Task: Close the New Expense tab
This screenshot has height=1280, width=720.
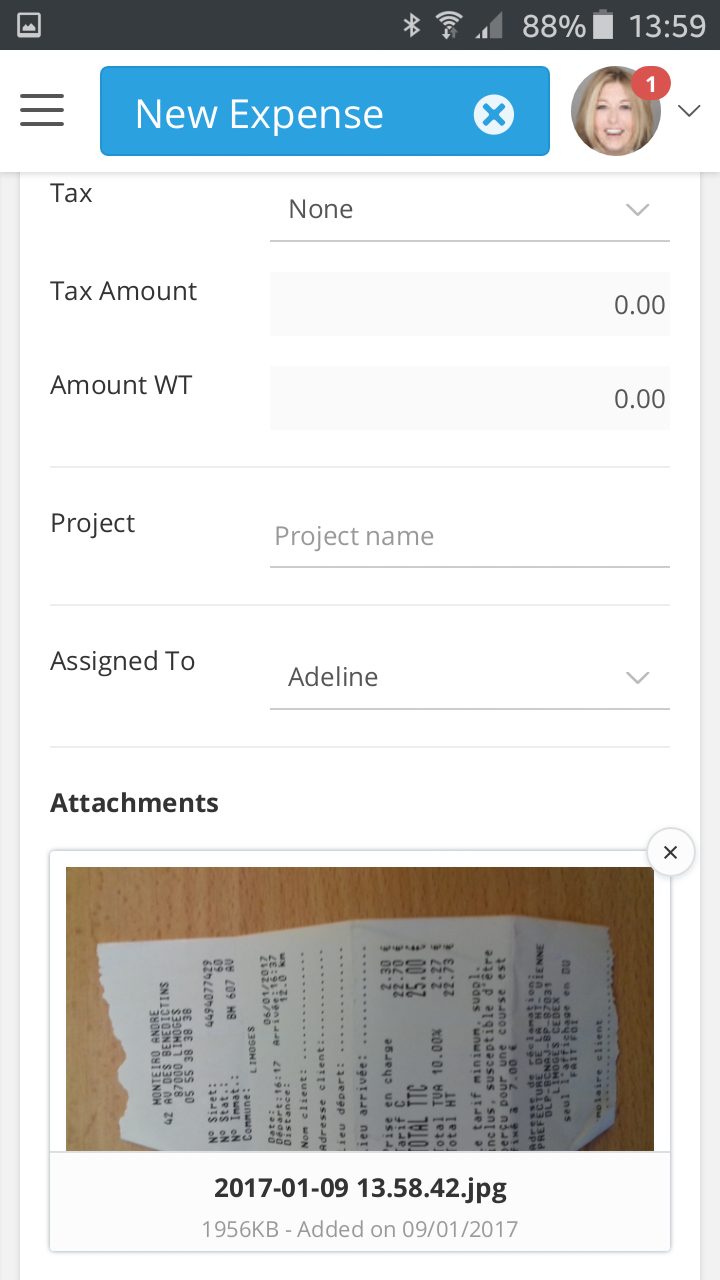Action: (493, 115)
